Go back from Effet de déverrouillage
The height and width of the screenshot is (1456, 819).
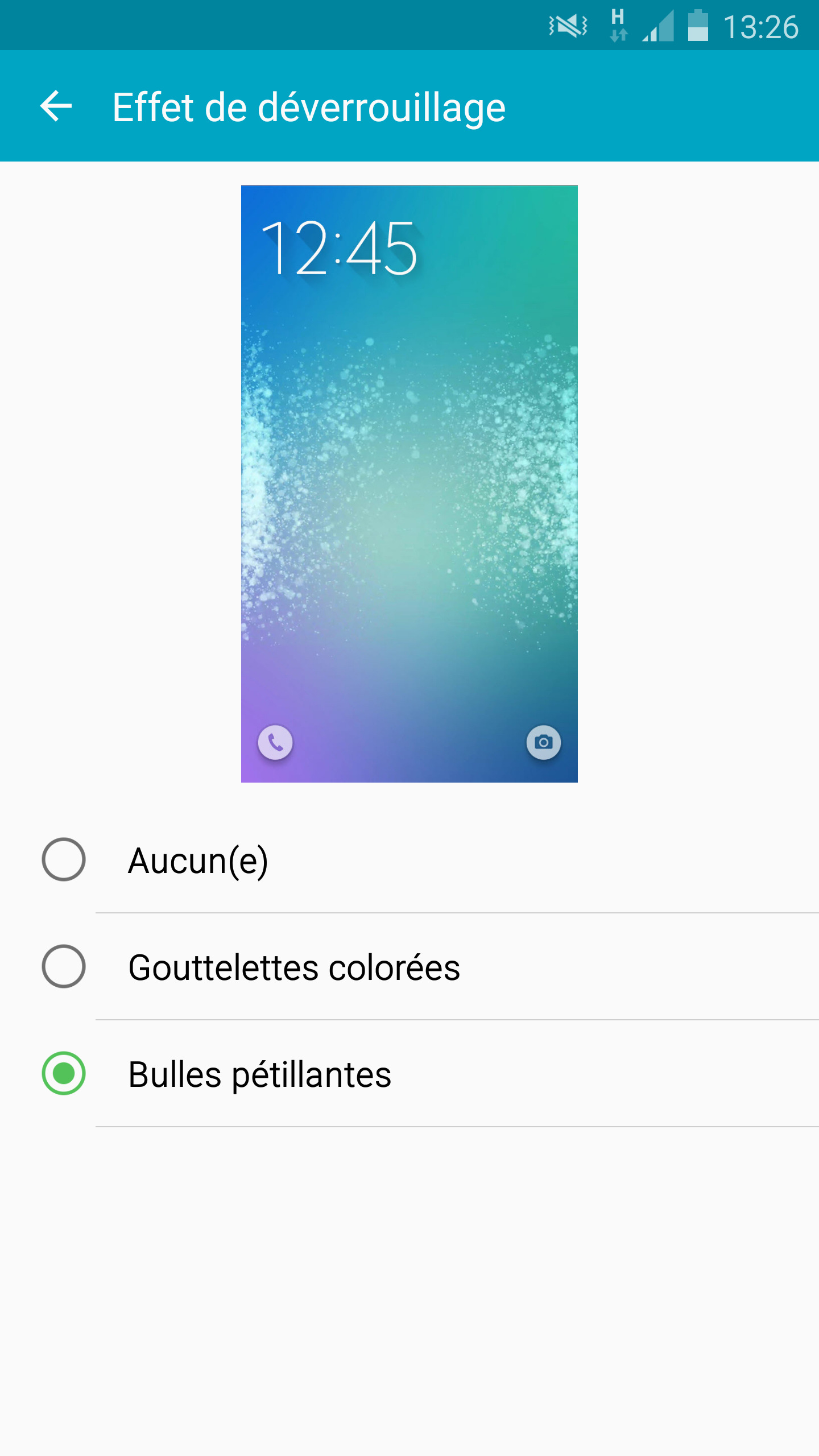(56, 106)
